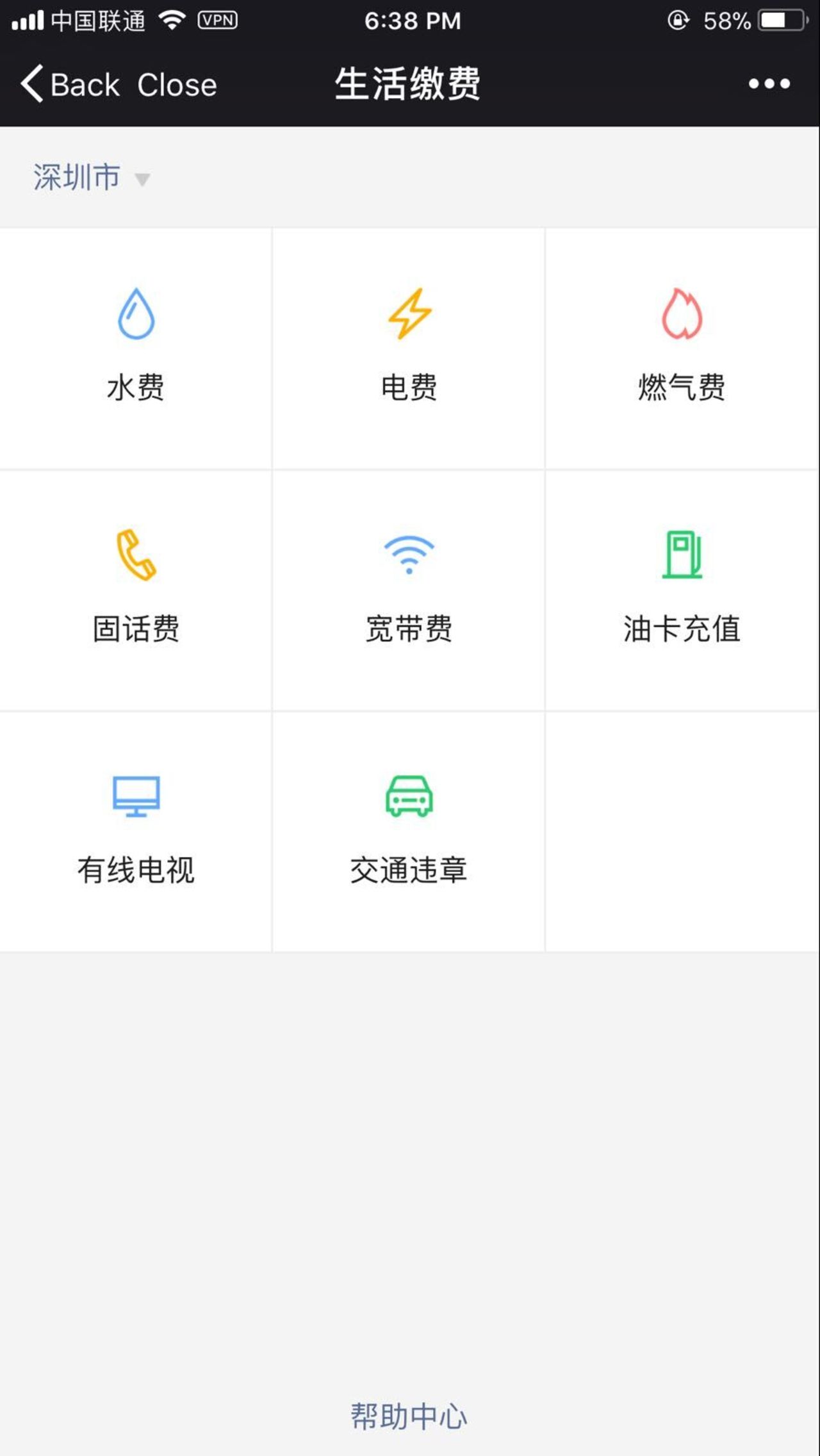Open 宽带费 broadband payment
Screen dimensions: 820x1456
409,591
